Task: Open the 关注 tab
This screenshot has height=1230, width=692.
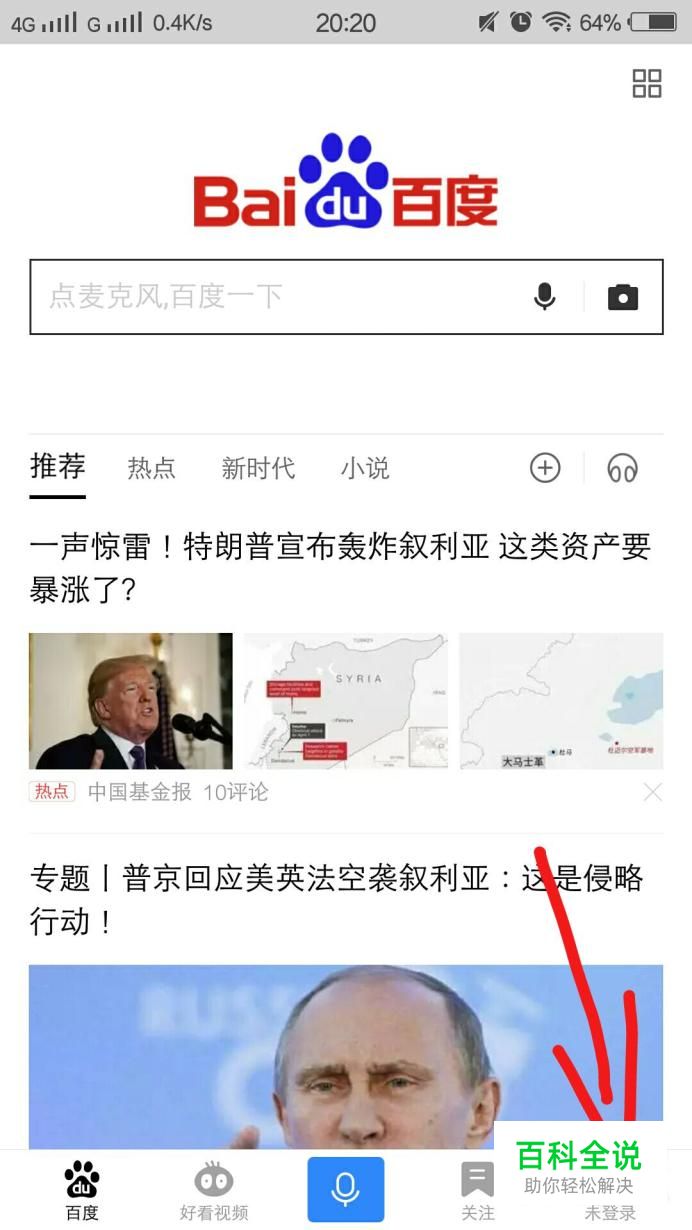Action: (477, 1190)
